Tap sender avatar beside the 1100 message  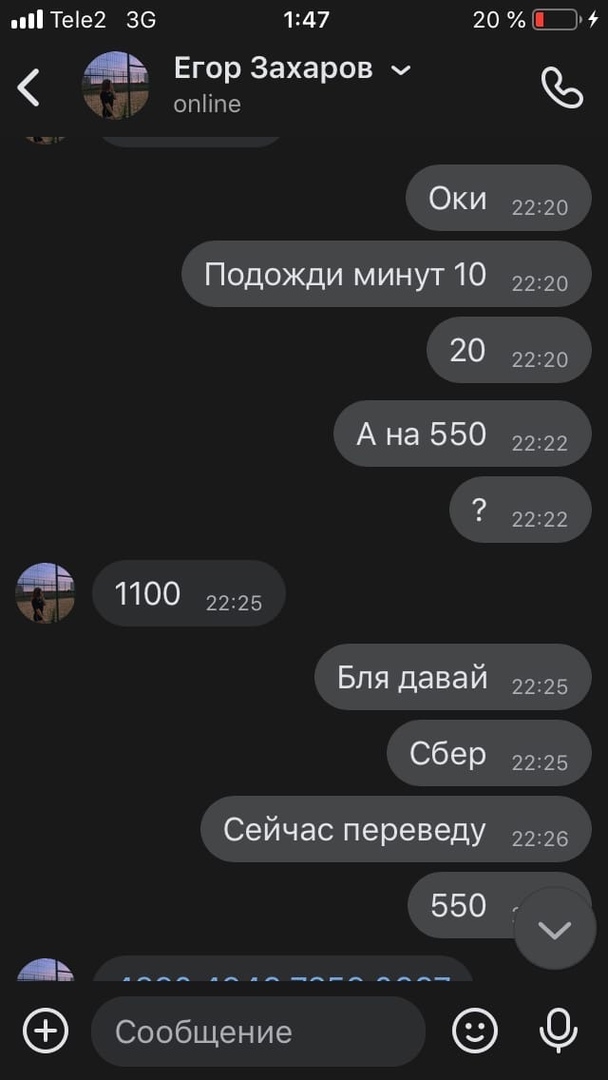(45, 593)
